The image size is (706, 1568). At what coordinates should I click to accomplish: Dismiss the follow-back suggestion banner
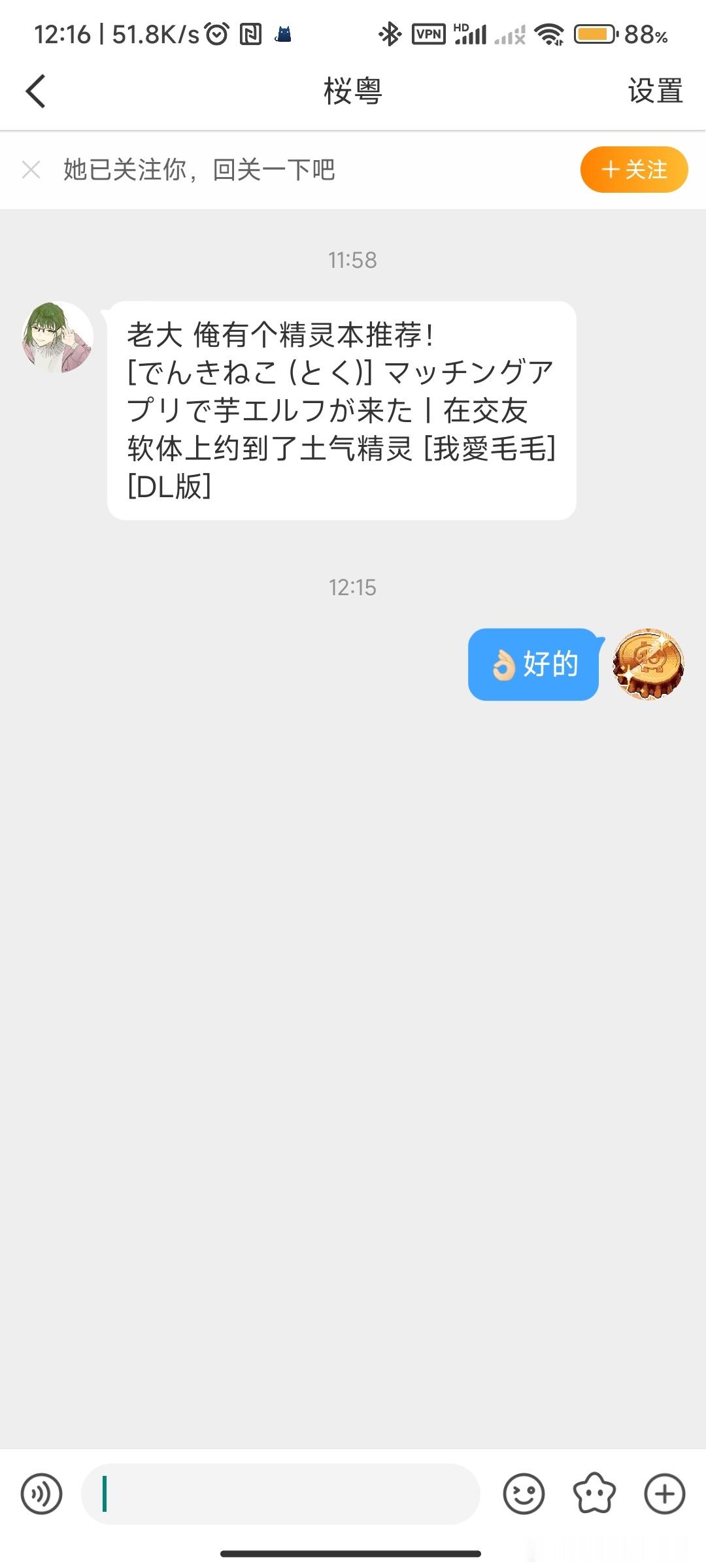point(31,170)
